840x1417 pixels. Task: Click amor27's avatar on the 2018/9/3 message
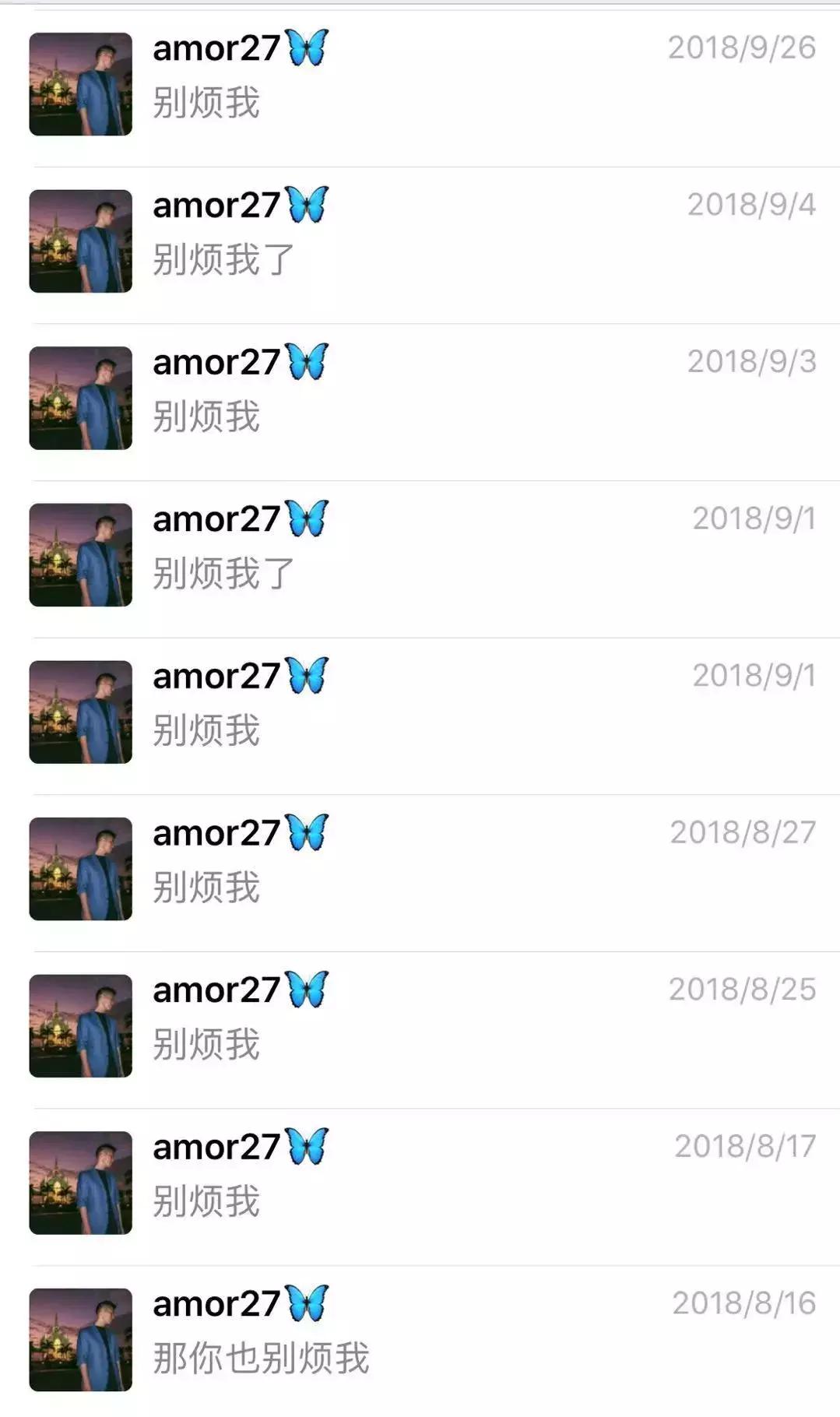coord(80,397)
